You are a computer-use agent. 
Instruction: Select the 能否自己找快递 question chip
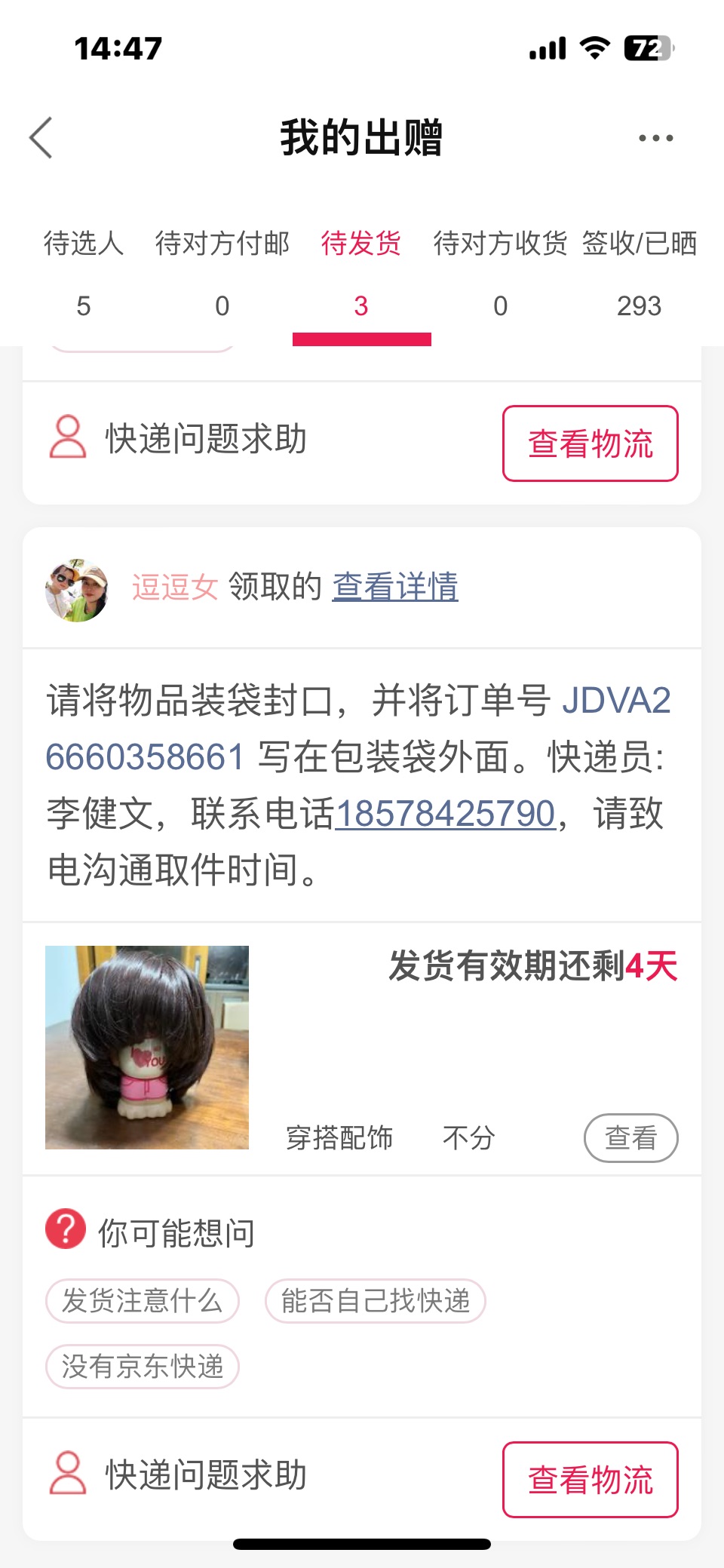click(x=376, y=1301)
